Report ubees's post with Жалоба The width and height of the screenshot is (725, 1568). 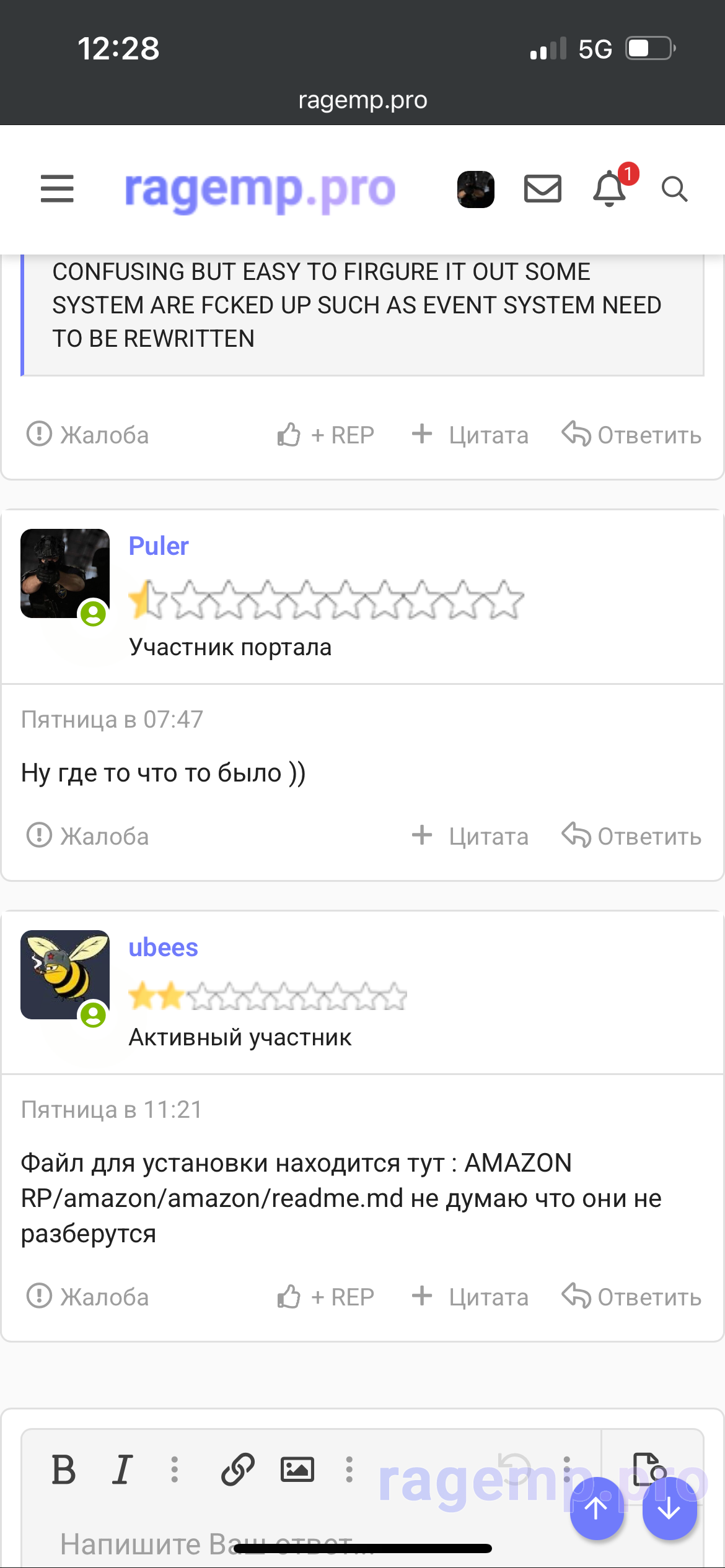coord(87,1297)
